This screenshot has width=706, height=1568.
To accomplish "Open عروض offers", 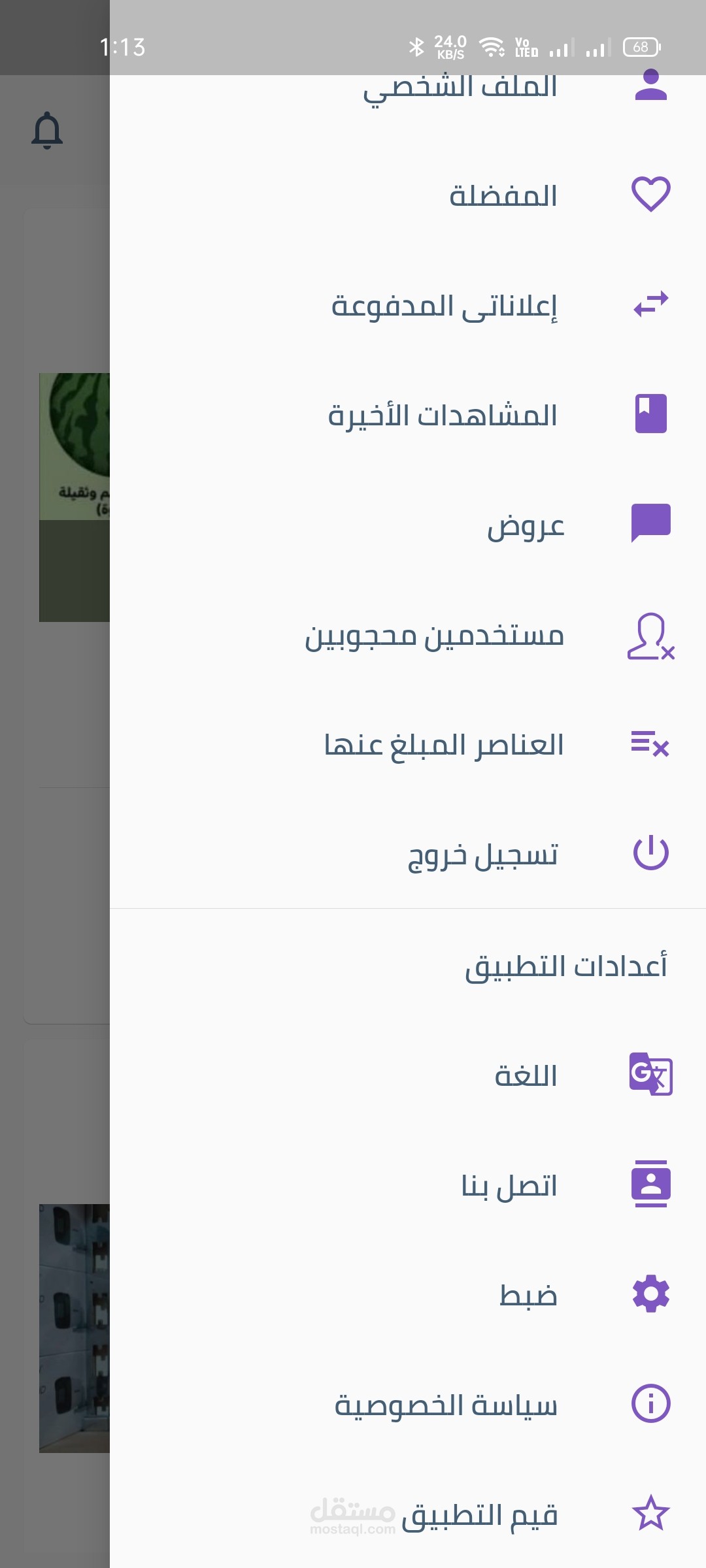I will pyautogui.click(x=526, y=525).
